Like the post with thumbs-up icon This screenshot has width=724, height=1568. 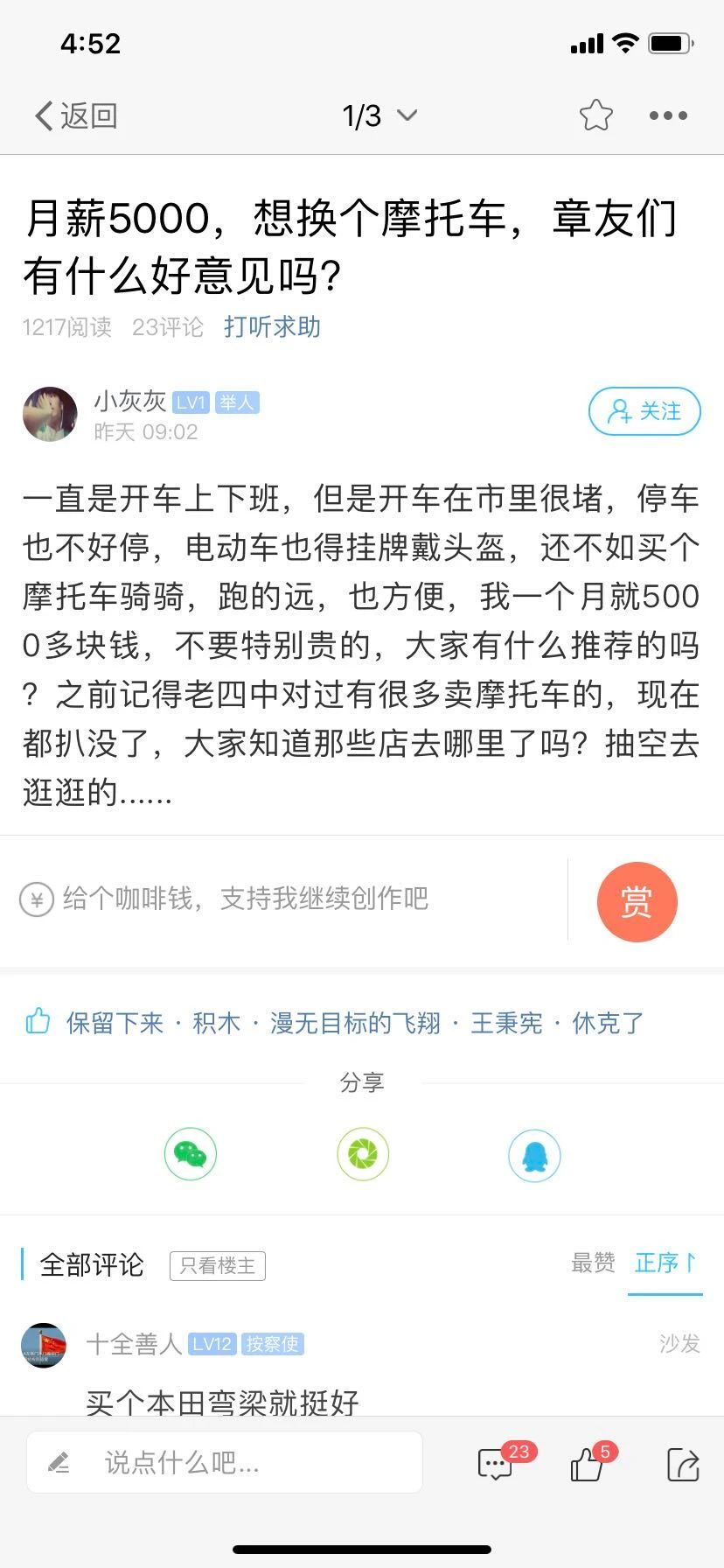(588, 1464)
